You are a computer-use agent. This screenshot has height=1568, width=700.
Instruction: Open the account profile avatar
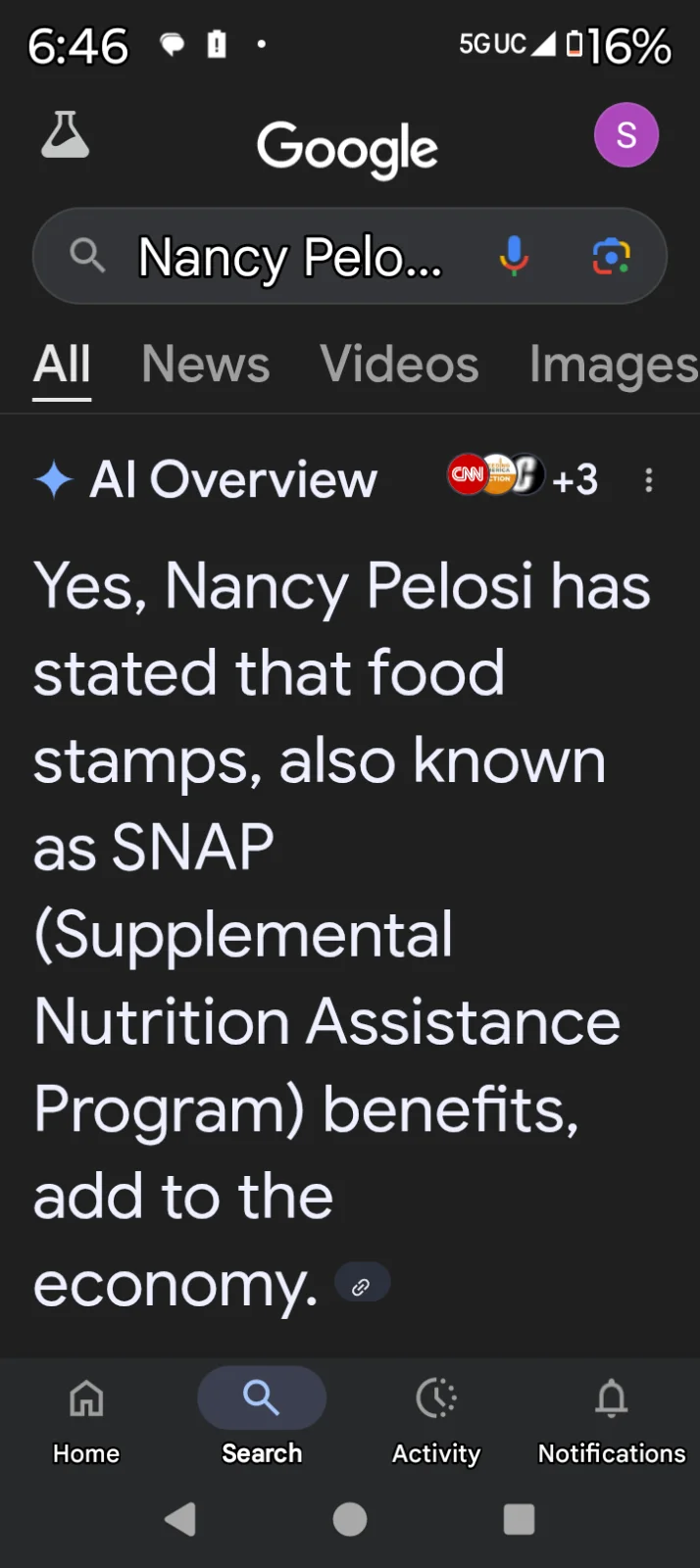(x=625, y=135)
